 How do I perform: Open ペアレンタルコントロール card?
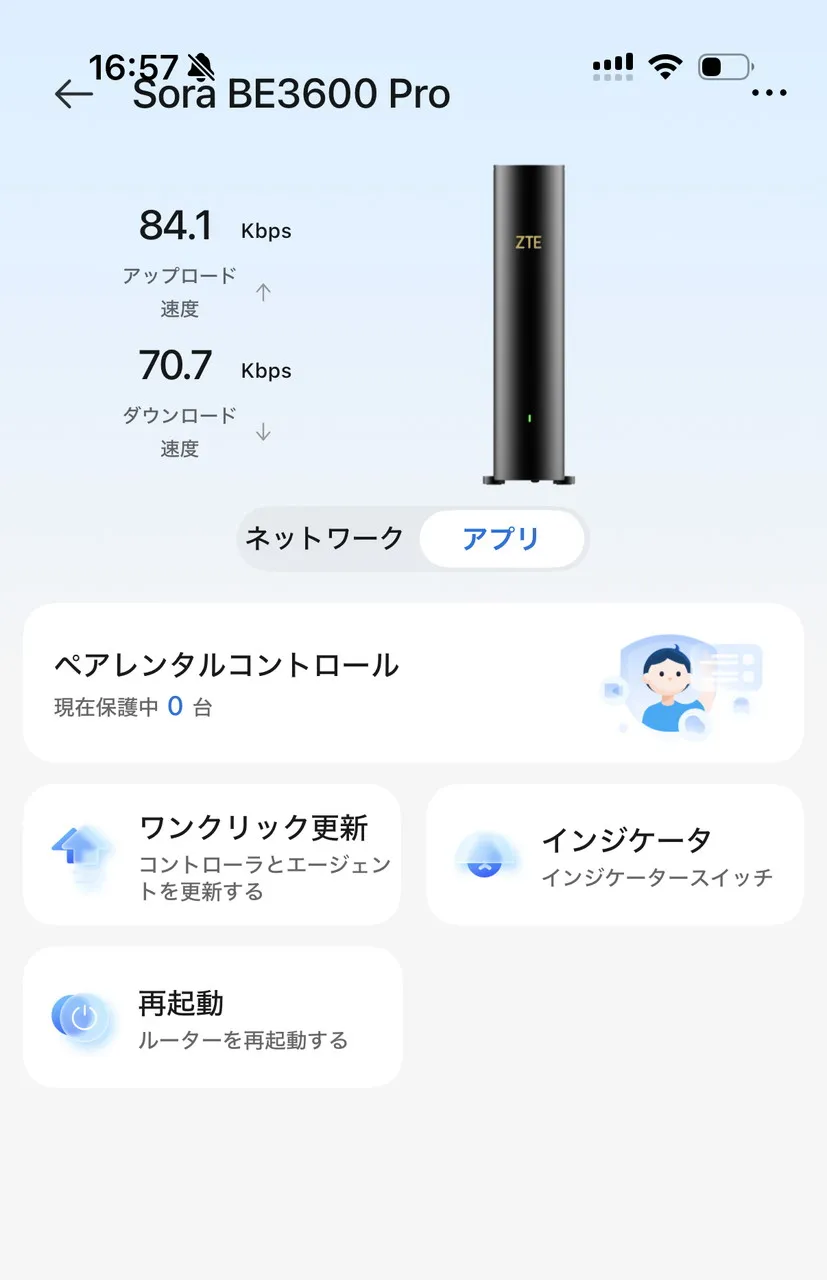pyautogui.click(x=413, y=683)
